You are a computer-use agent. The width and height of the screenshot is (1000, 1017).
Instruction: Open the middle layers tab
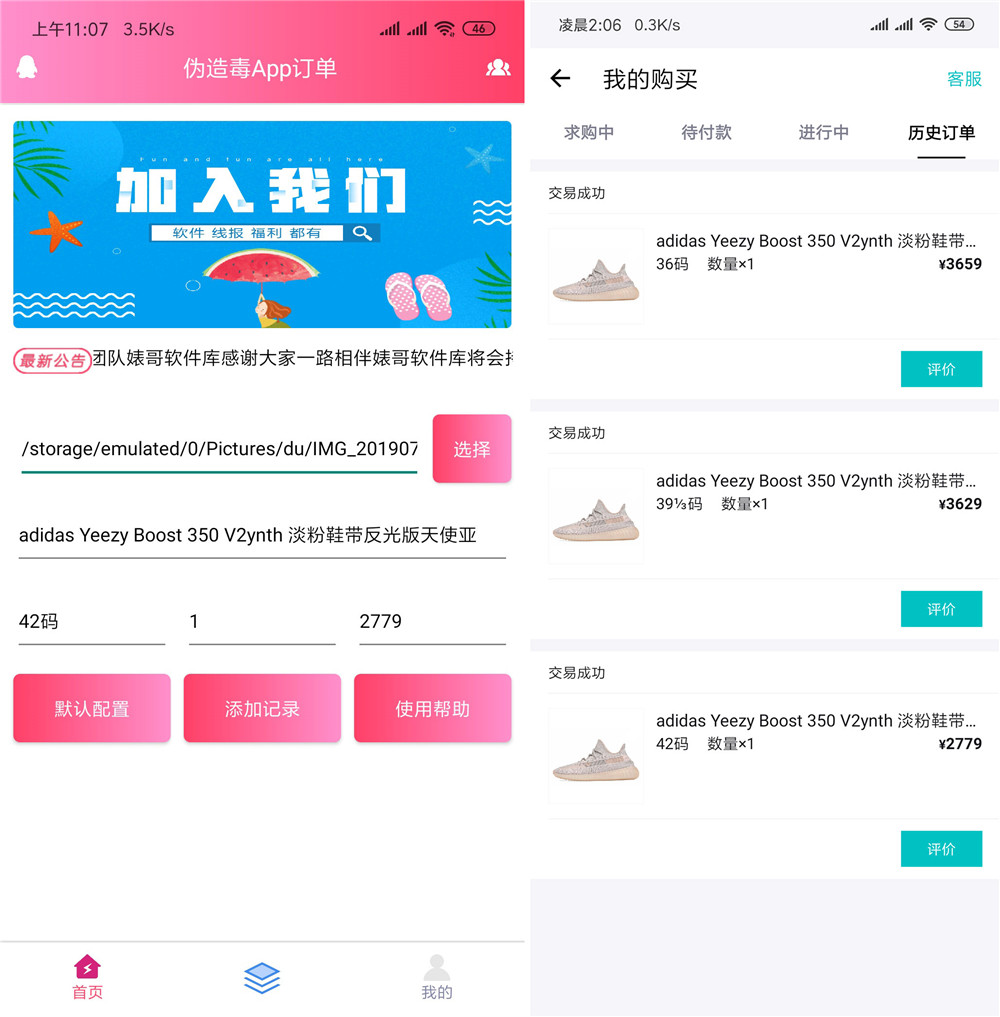click(x=262, y=977)
